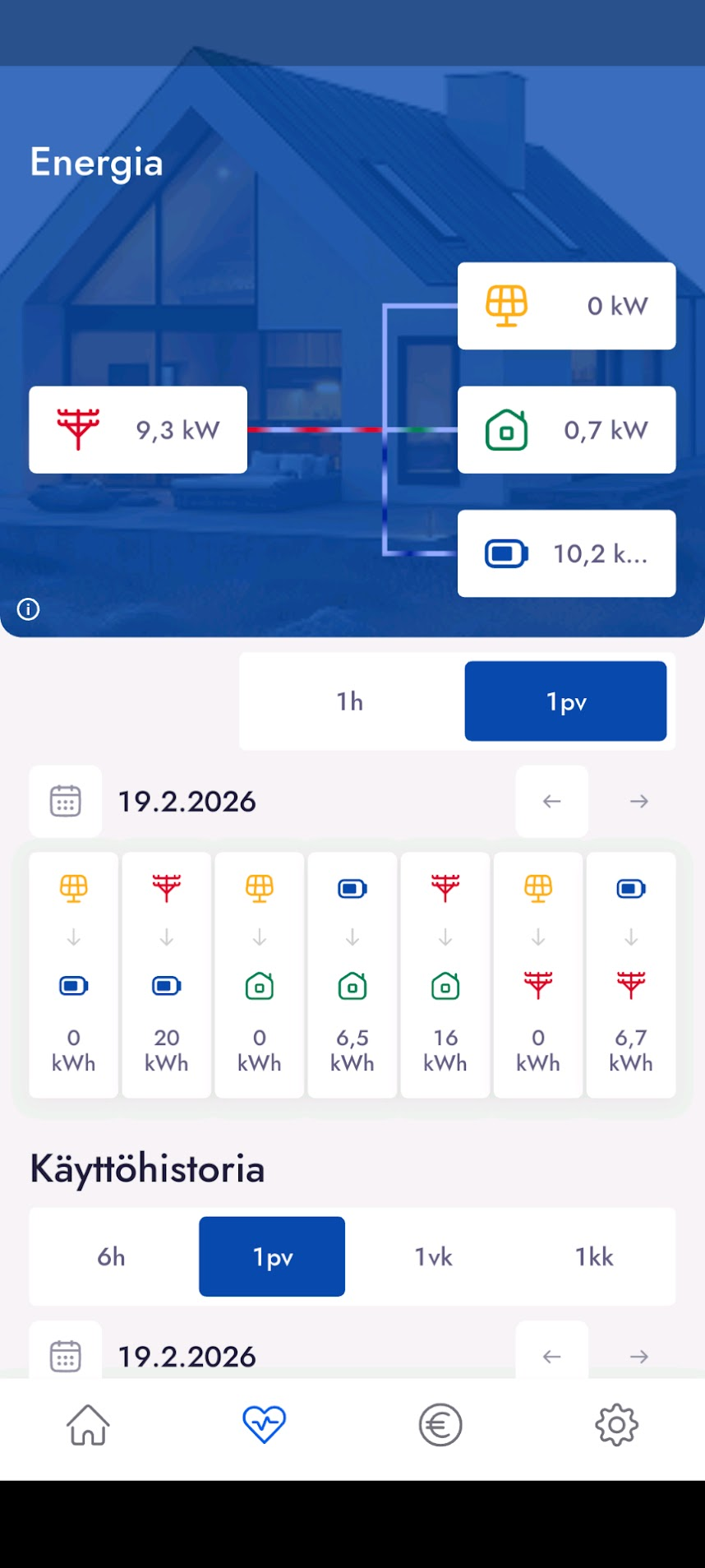Switch usage history to 1vk
705x1568 pixels.
point(433,1256)
